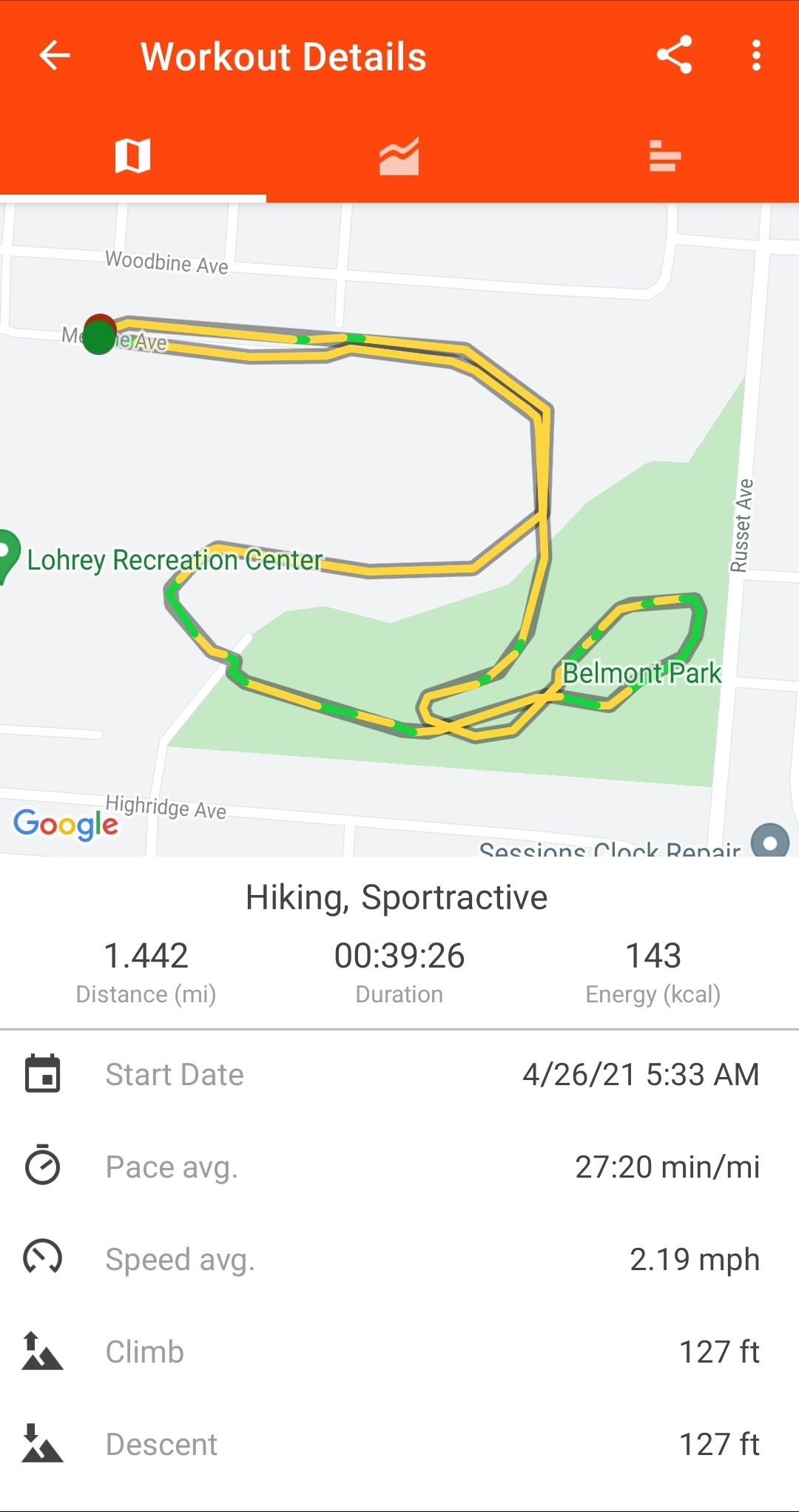Switch to the chart graph tab

(x=399, y=156)
